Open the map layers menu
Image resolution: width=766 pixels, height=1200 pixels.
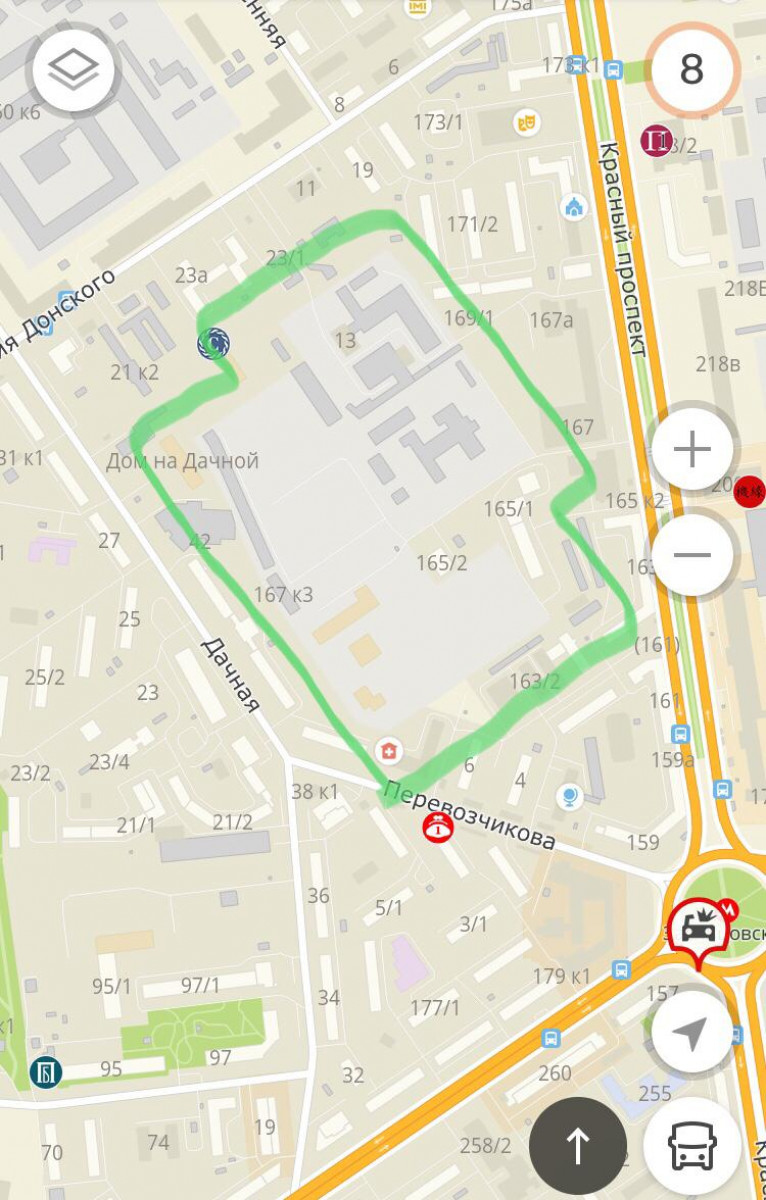tap(74, 70)
